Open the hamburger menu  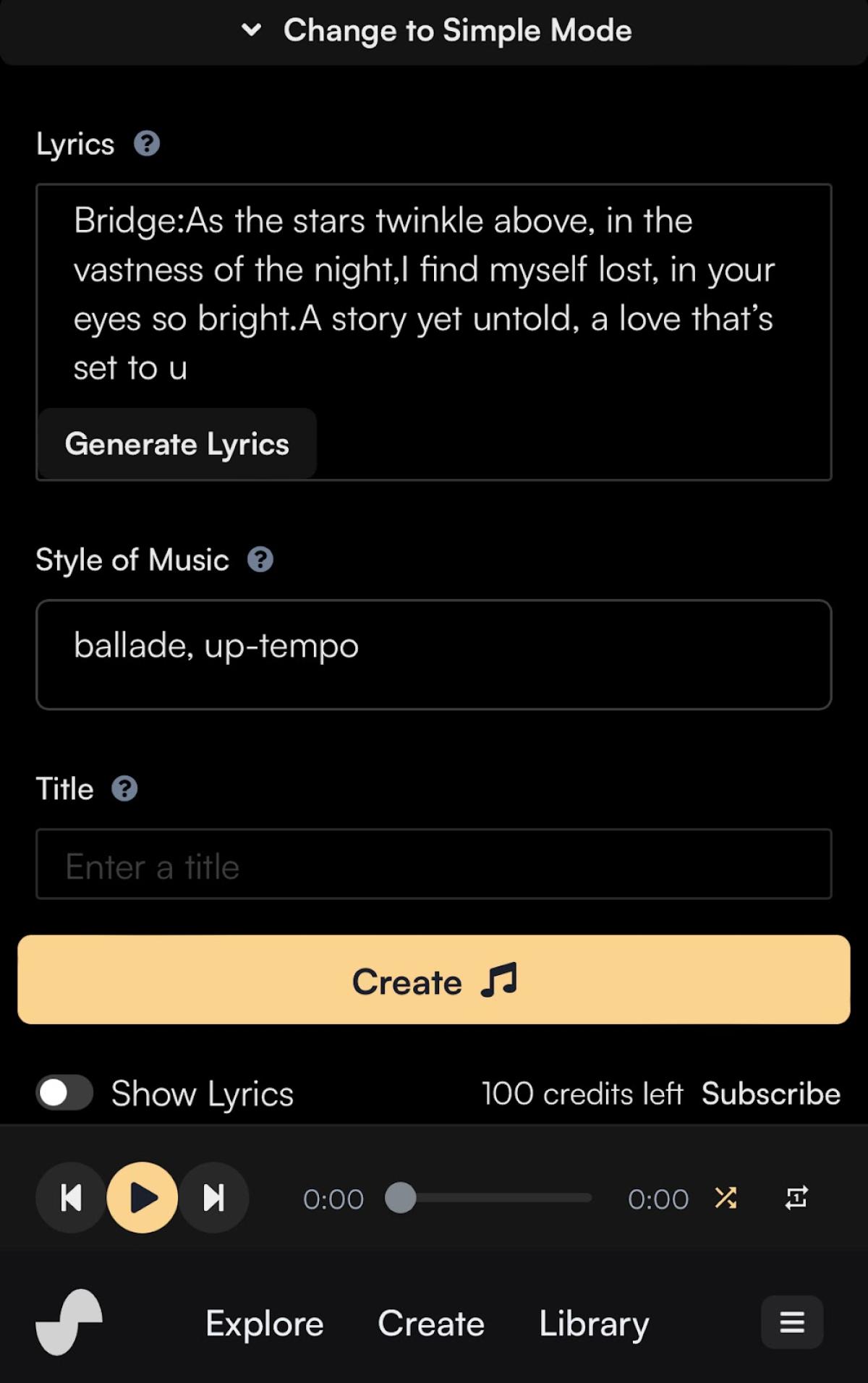click(x=792, y=1322)
